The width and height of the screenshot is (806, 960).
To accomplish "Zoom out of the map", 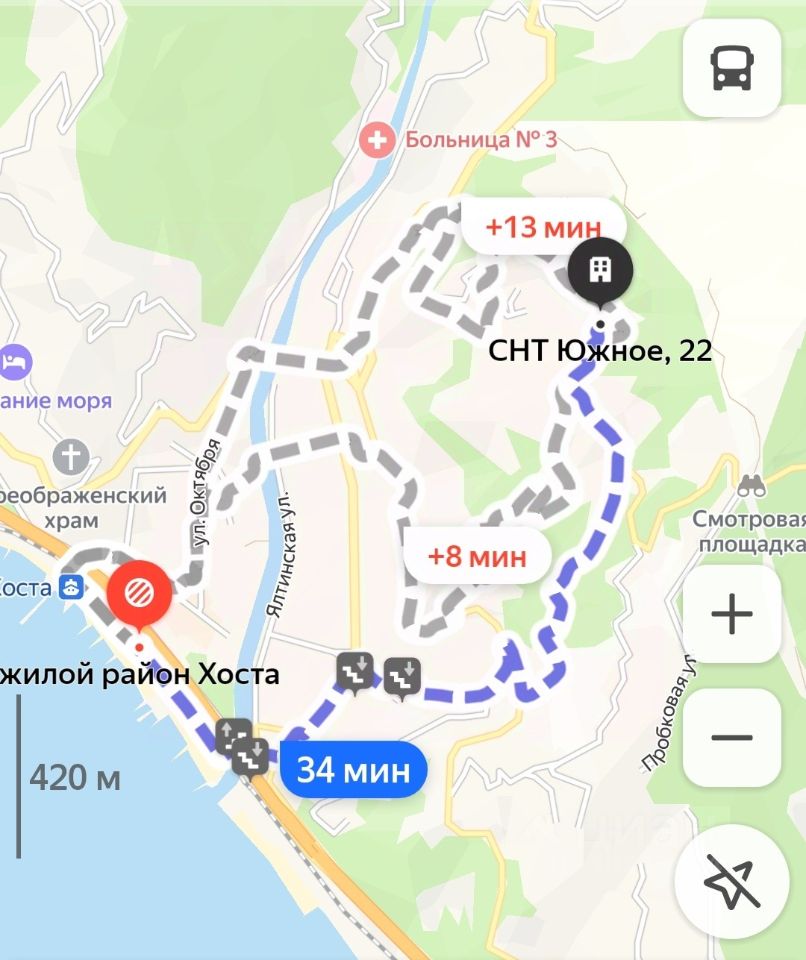I will (x=732, y=738).
